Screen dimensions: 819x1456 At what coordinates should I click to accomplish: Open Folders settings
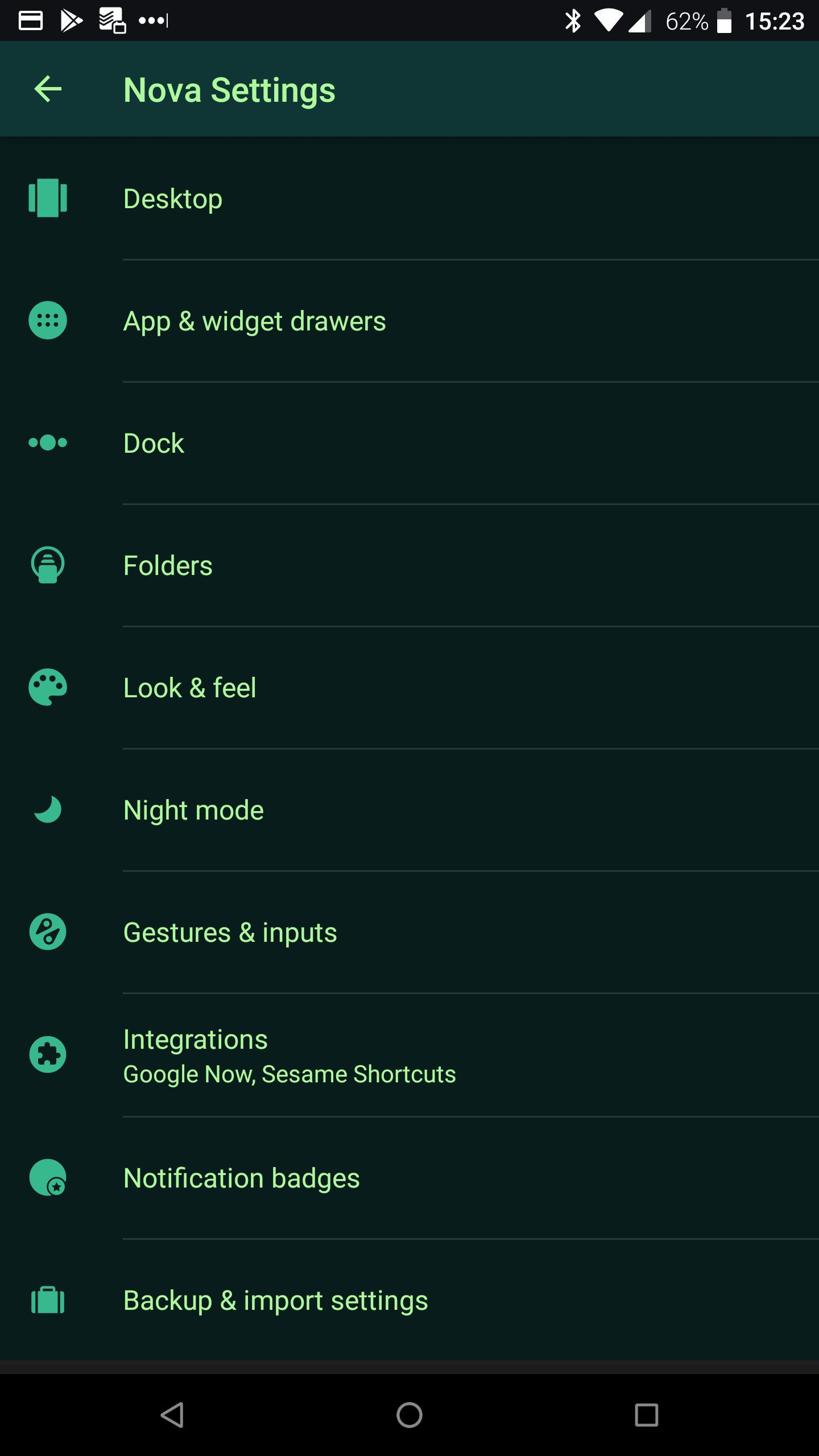tap(409, 565)
